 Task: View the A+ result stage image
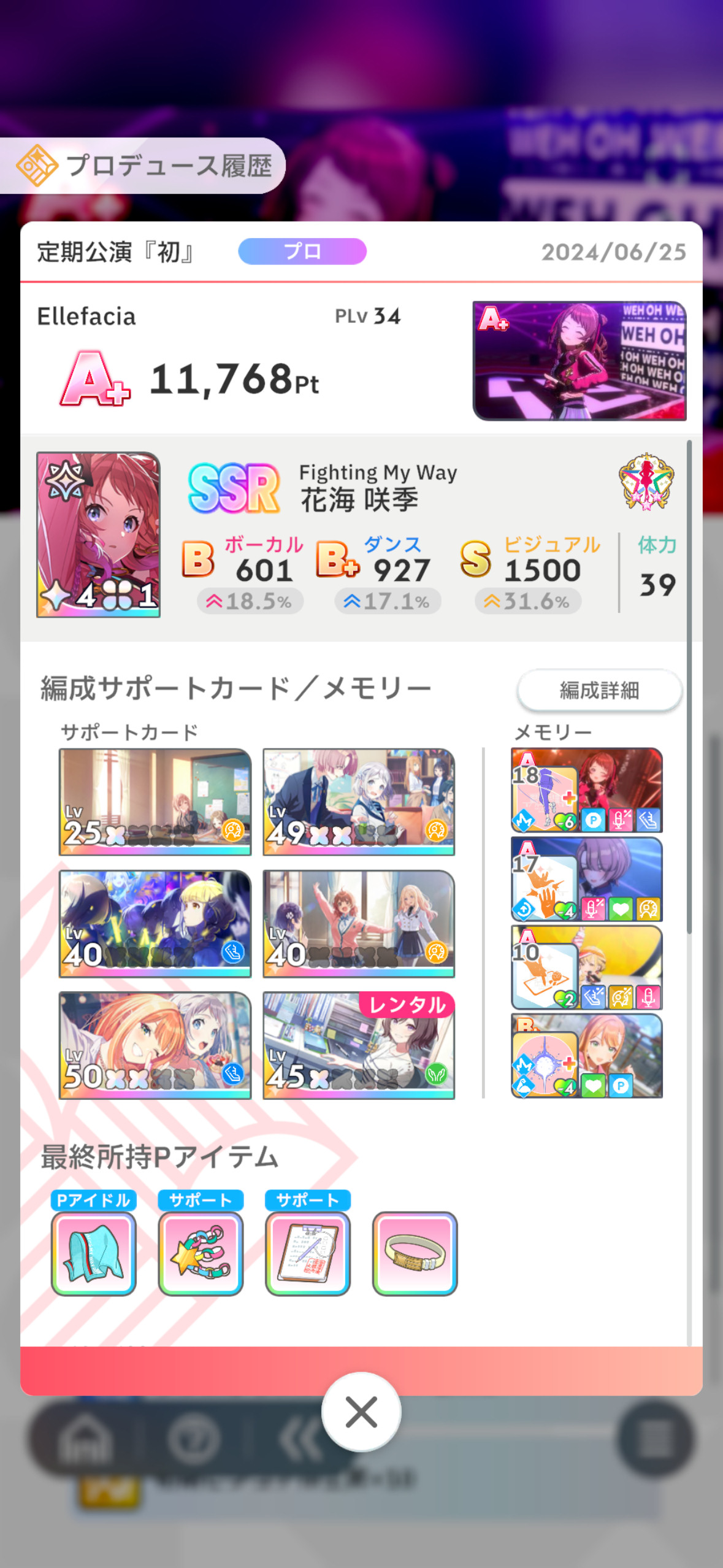580,361
